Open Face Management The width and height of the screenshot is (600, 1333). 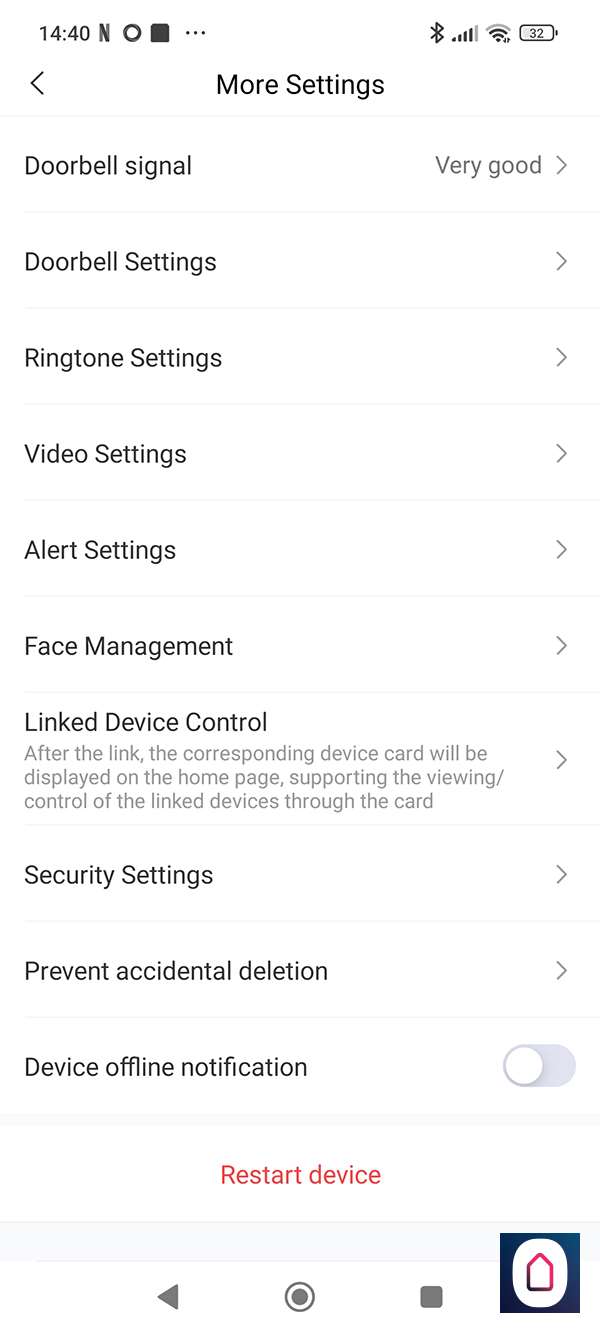point(300,646)
